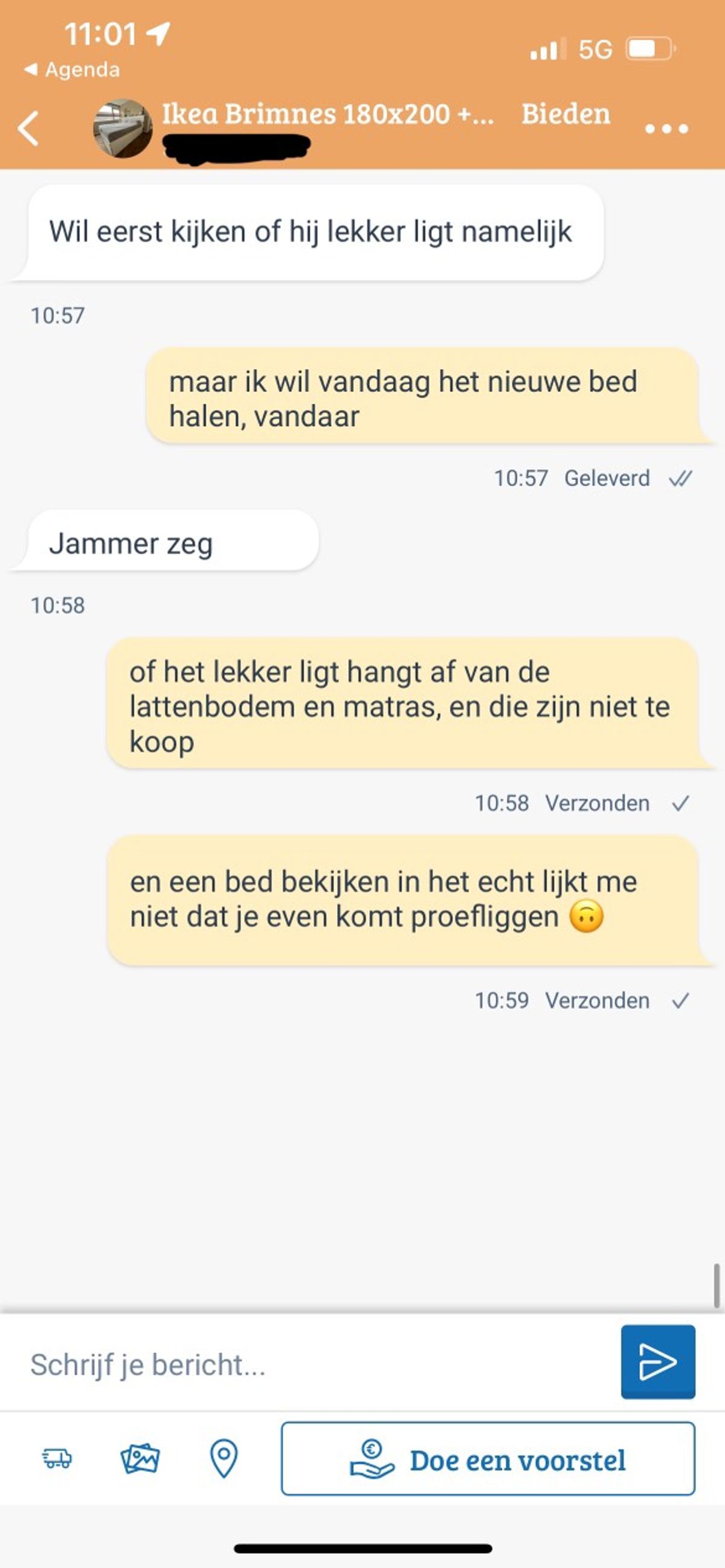Open the three-dot overflow menu
Image resolution: width=725 pixels, height=1568 pixels.
666,129
